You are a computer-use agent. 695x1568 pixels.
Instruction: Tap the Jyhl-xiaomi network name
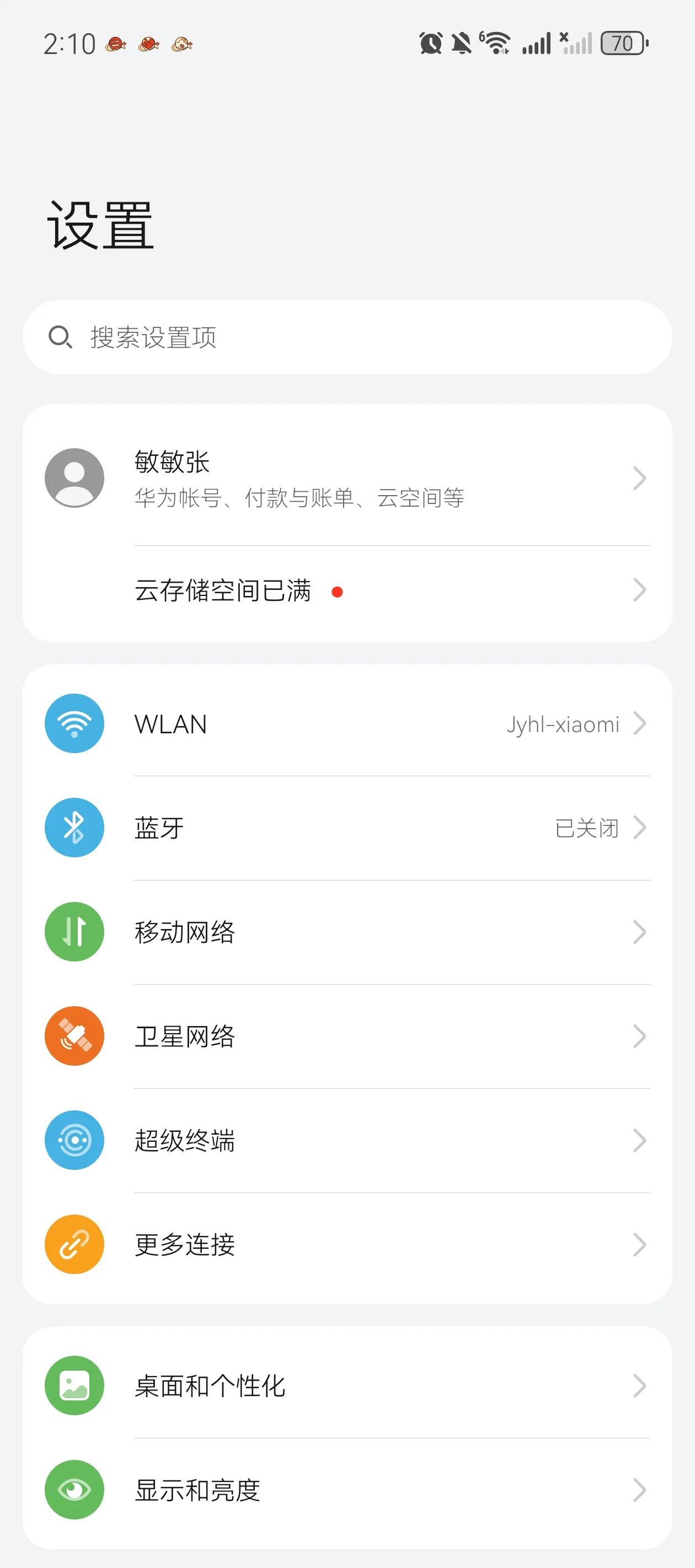[563, 724]
